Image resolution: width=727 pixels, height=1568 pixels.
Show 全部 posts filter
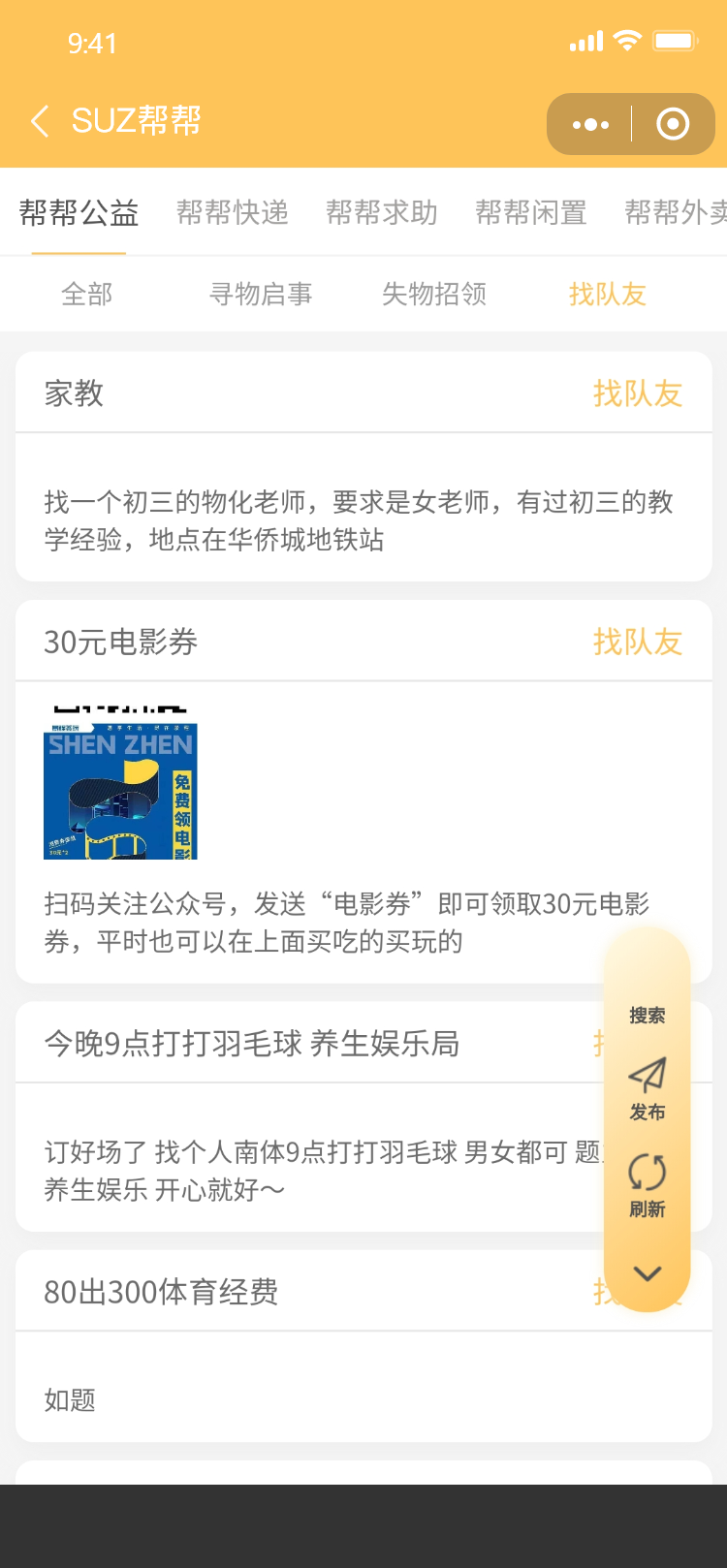click(x=87, y=294)
